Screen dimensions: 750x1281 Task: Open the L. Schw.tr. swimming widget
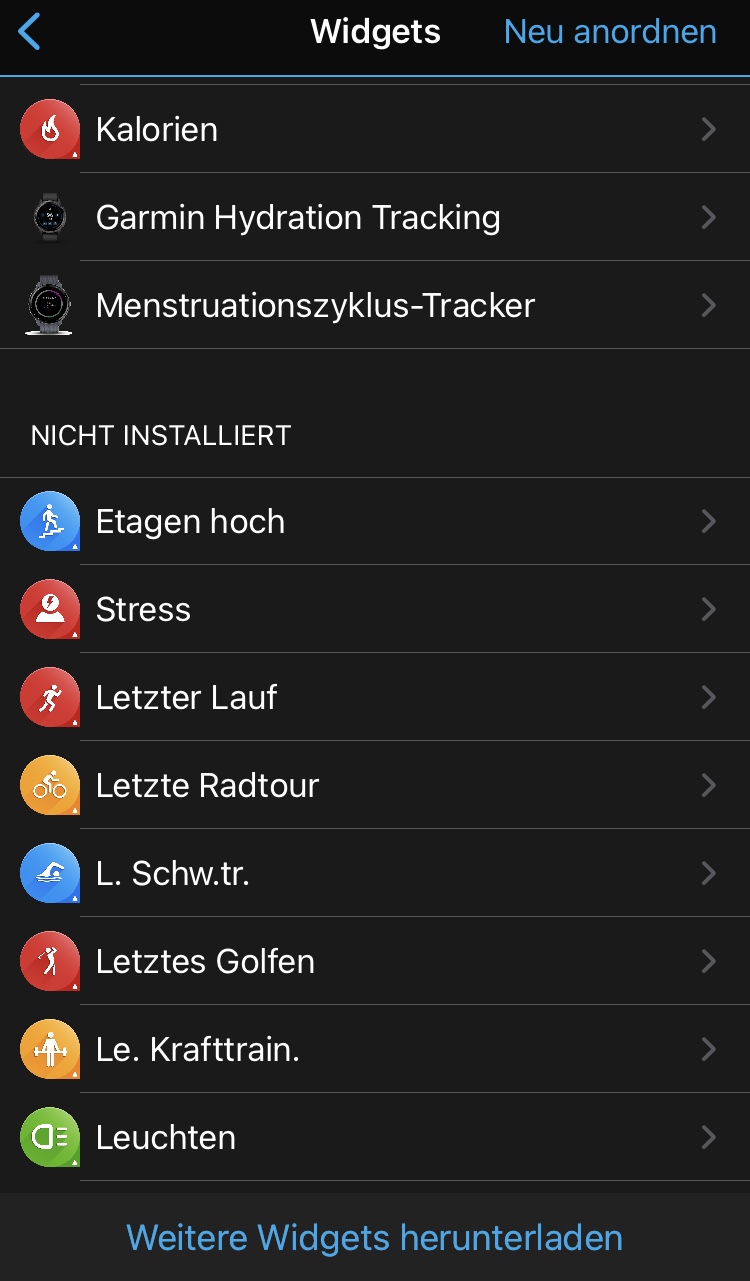375,874
